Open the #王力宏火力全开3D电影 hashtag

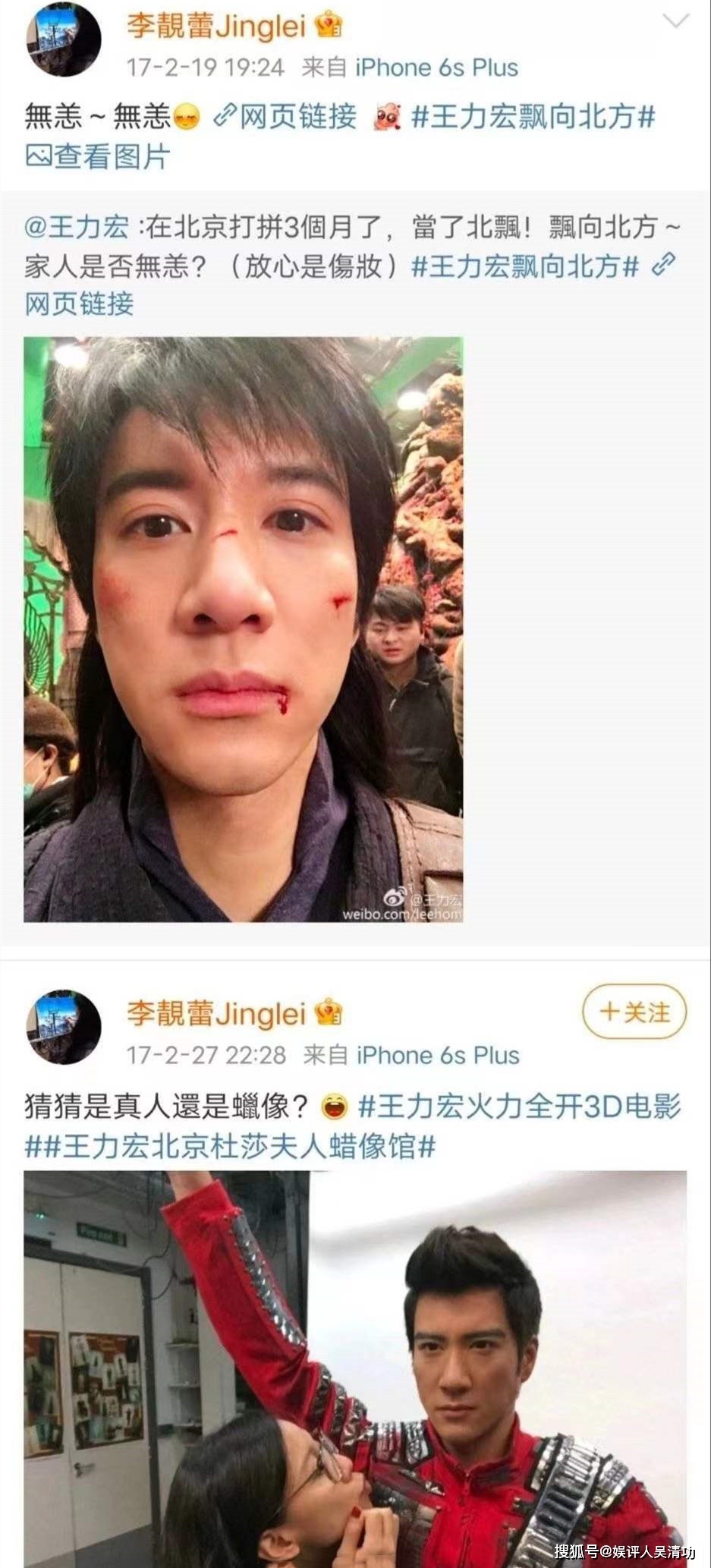pyautogui.click(x=519, y=1107)
